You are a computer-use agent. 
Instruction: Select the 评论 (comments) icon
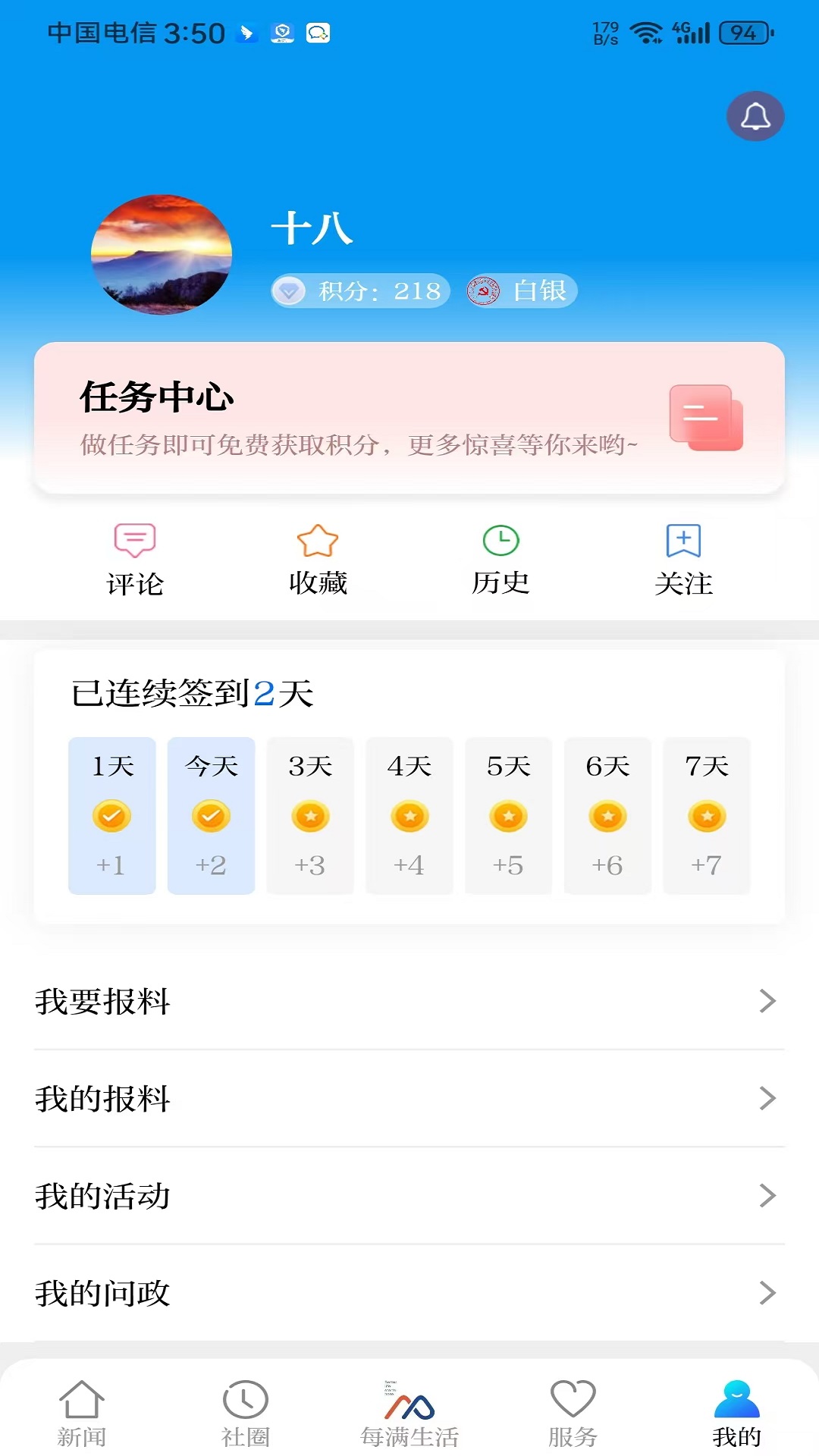(134, 540)
